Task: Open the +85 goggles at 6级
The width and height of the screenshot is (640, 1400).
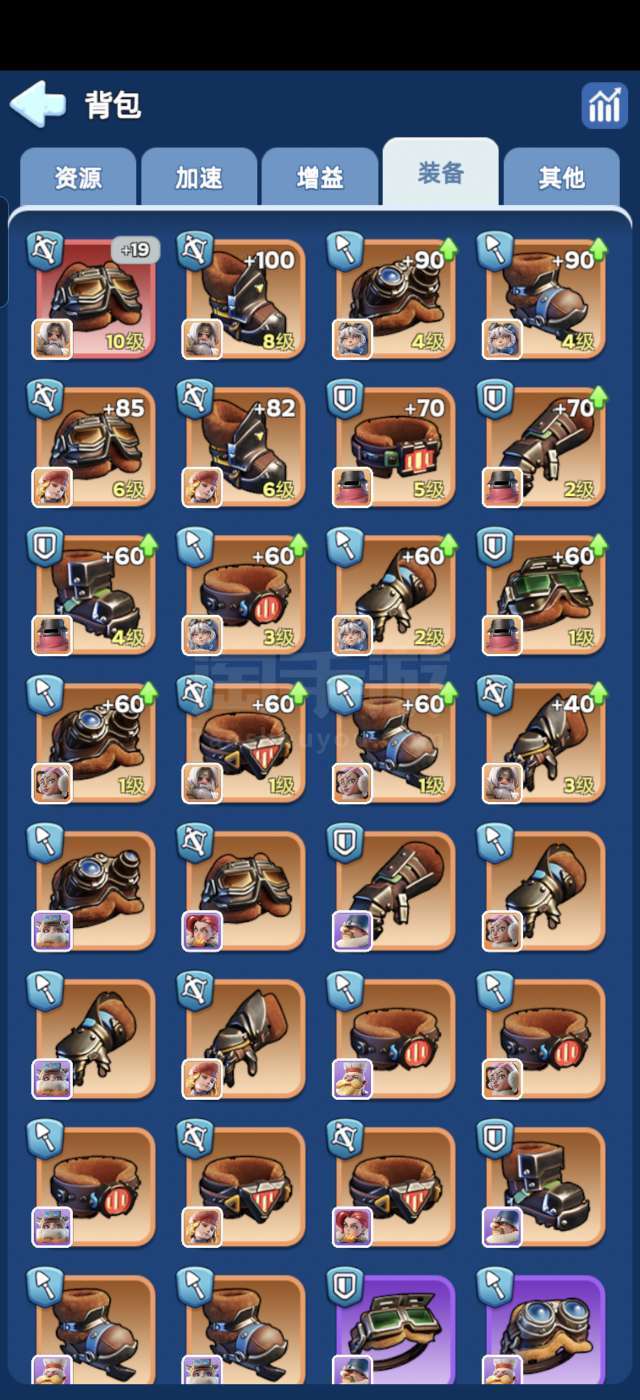Action: [96, 447]
